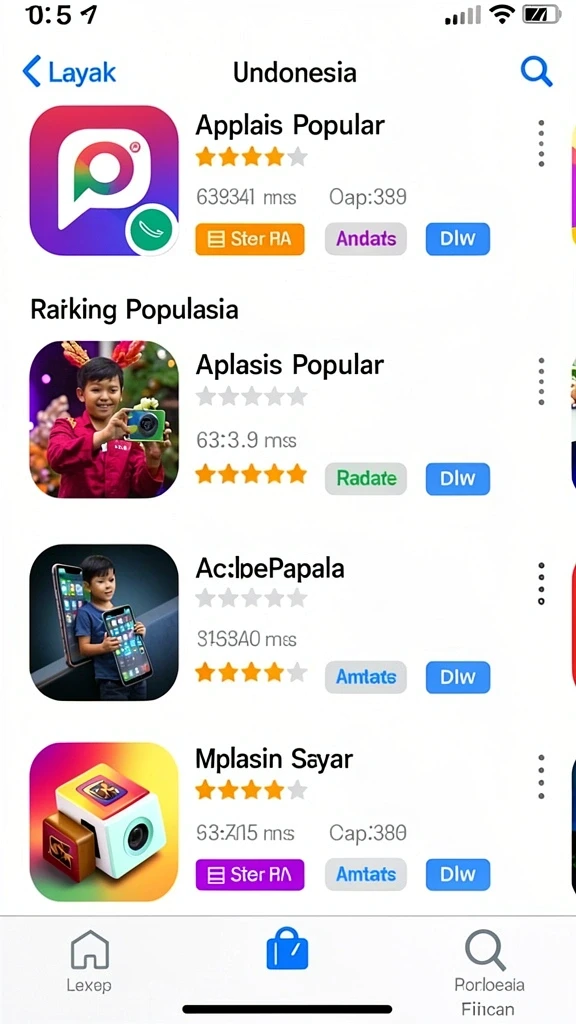Tap Dlw button for Applais Popular
576x1024 pixels.
coord(457,239)
